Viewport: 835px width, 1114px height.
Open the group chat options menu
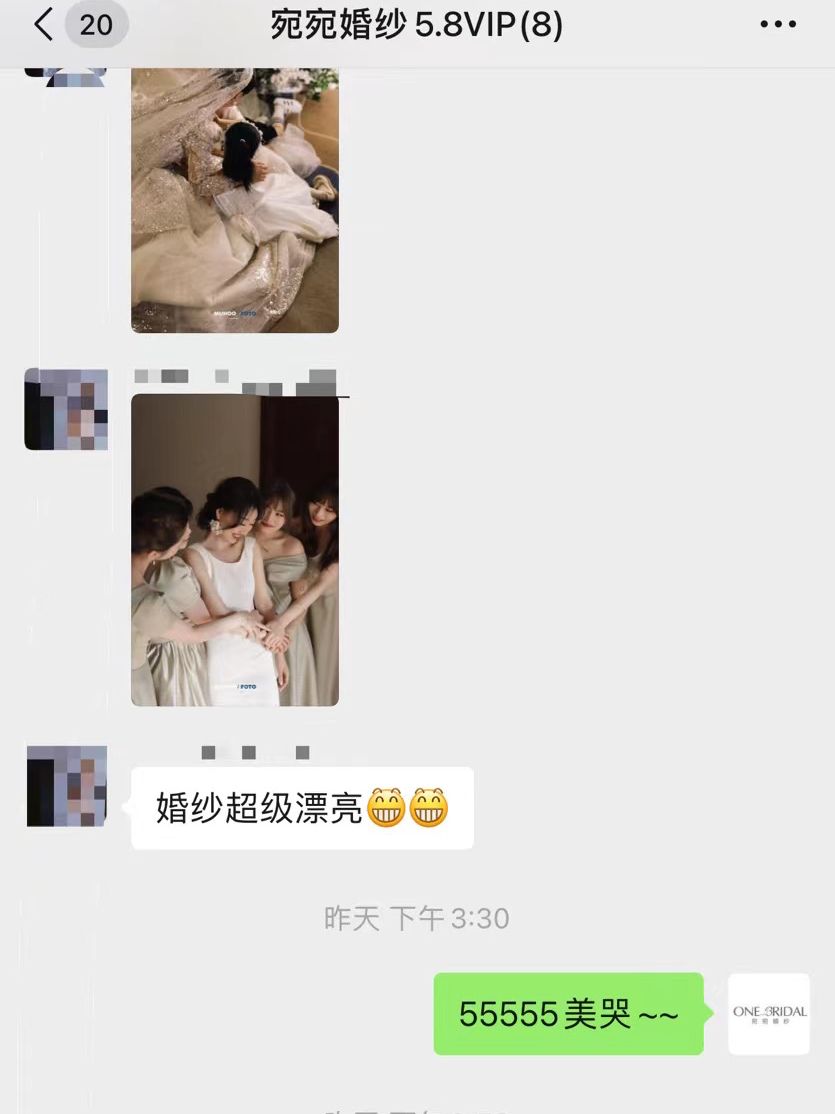click(x=778, y=25)
